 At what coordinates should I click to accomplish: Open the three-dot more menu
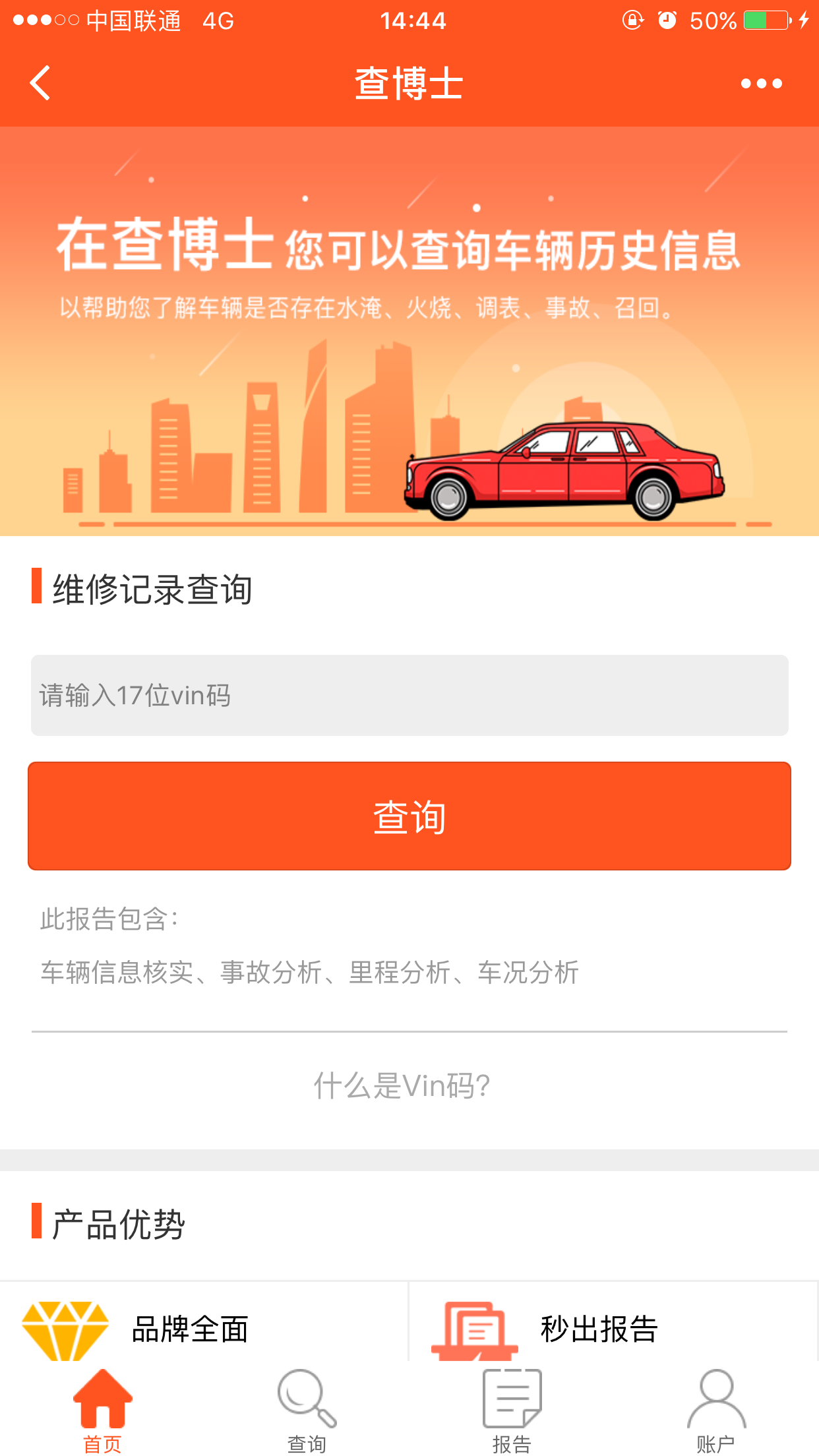(761, 84)
